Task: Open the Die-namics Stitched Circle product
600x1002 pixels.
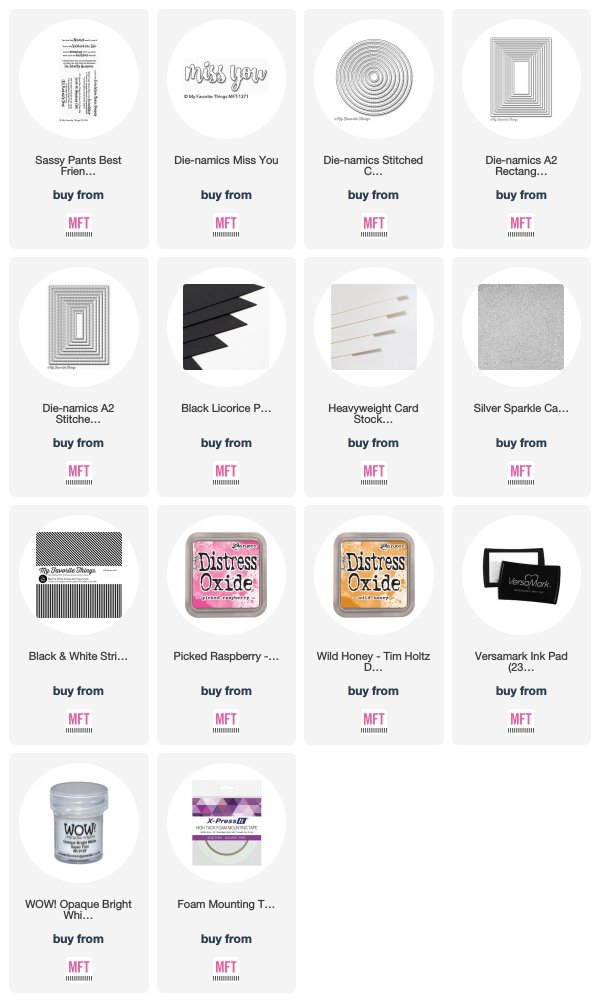Action: (x=373, y=79)
